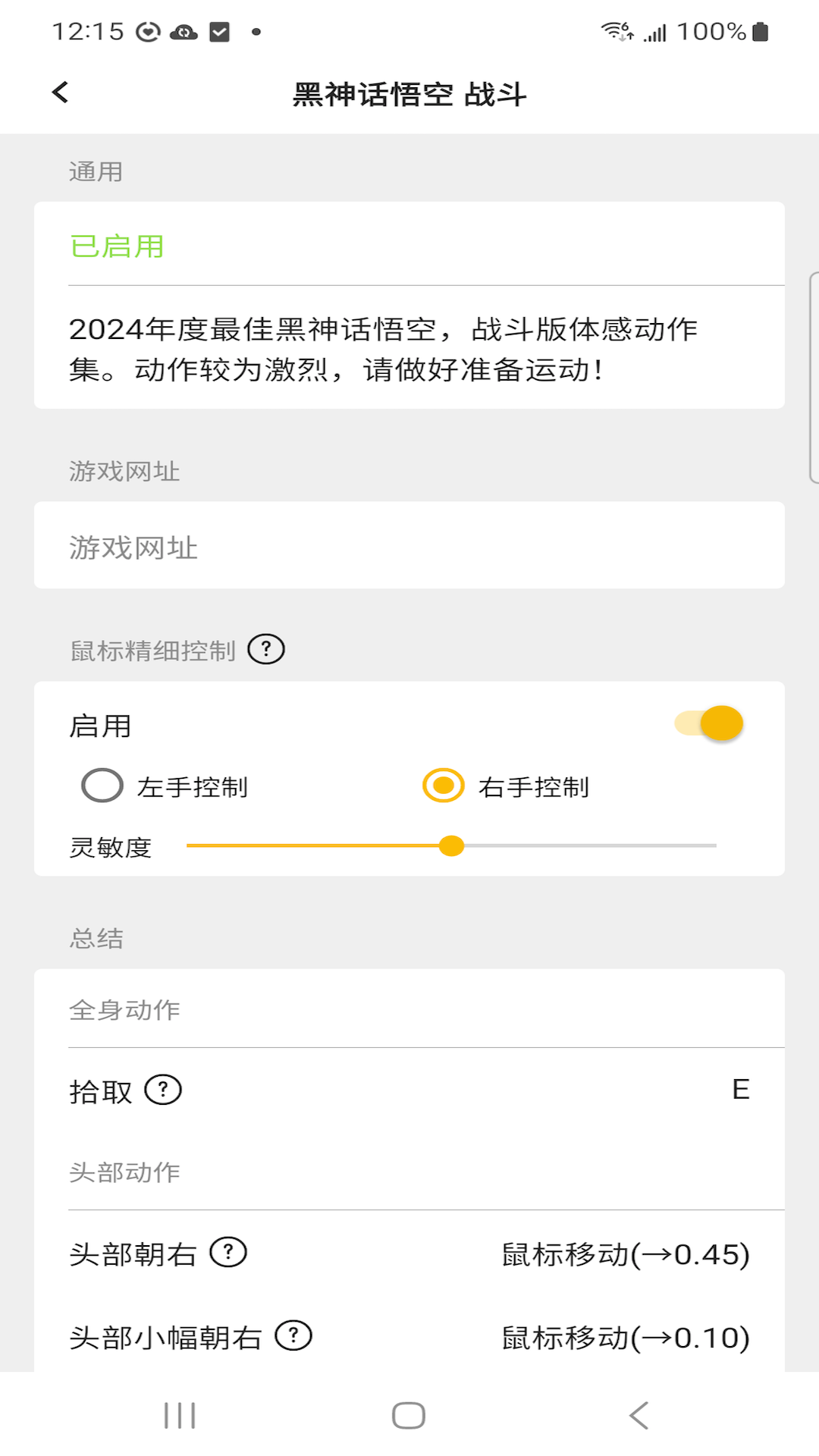This screenshot has width=819, height=1456.
Task: Toggle the 启用 mouse control switch
Action: point(711,723)
